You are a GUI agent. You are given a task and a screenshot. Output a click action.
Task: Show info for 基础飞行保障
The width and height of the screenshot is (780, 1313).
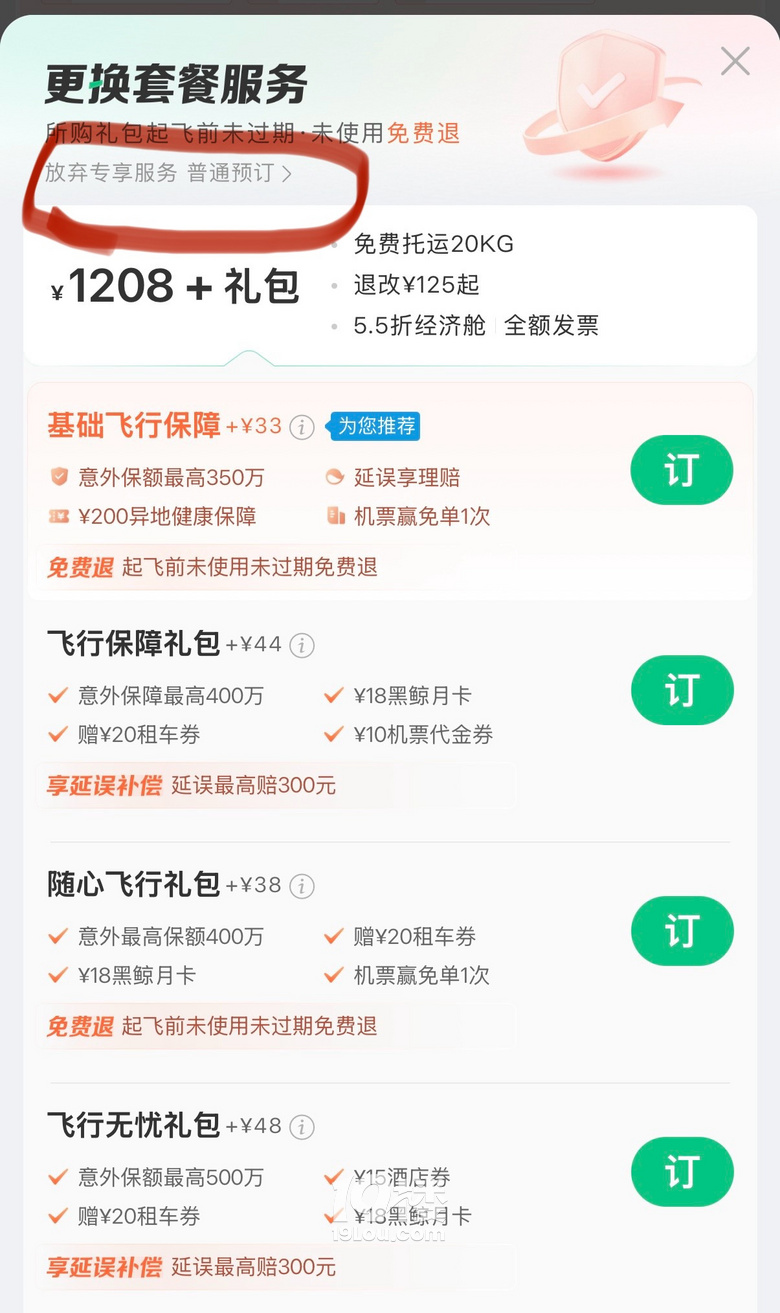click(x=302, y=428)
